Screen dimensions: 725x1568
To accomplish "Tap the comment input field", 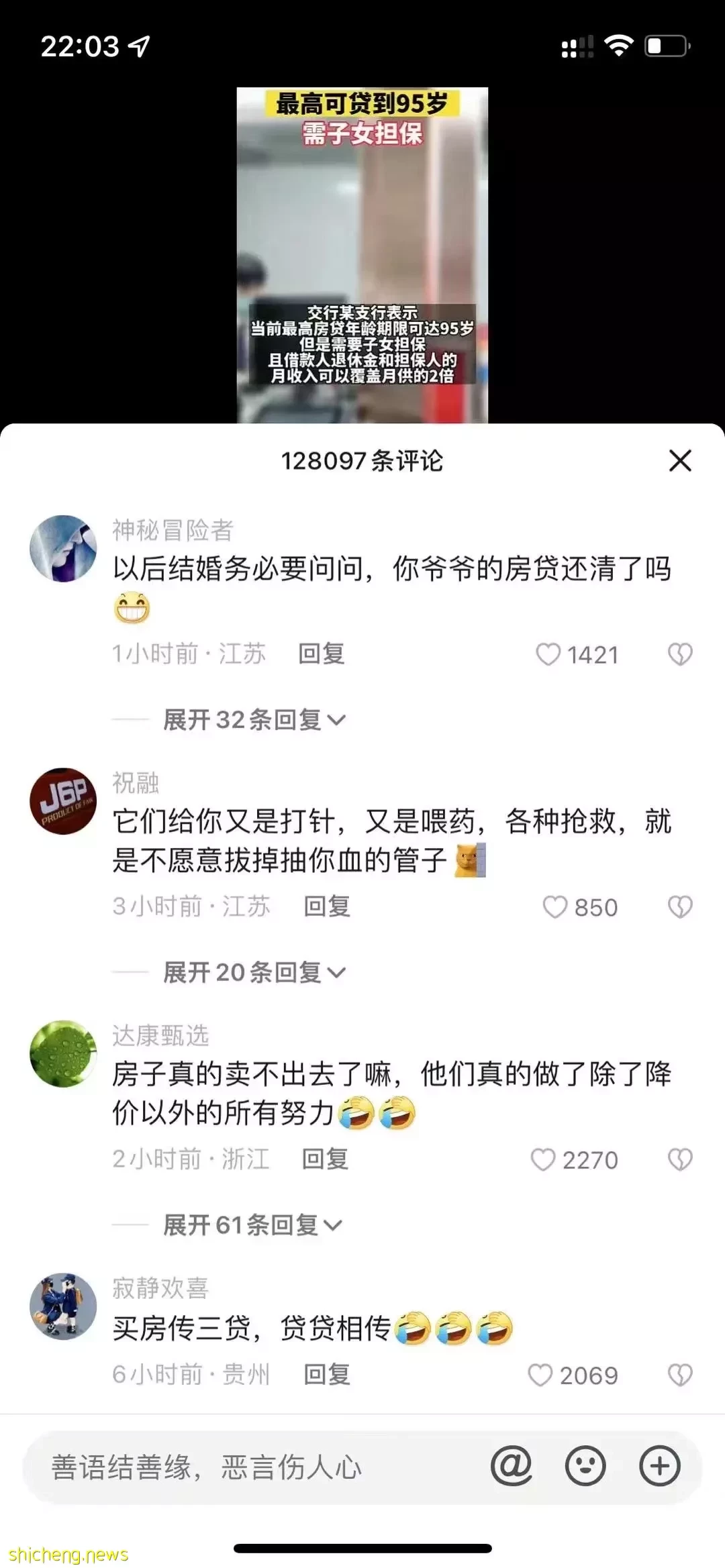I will 255,1467.
